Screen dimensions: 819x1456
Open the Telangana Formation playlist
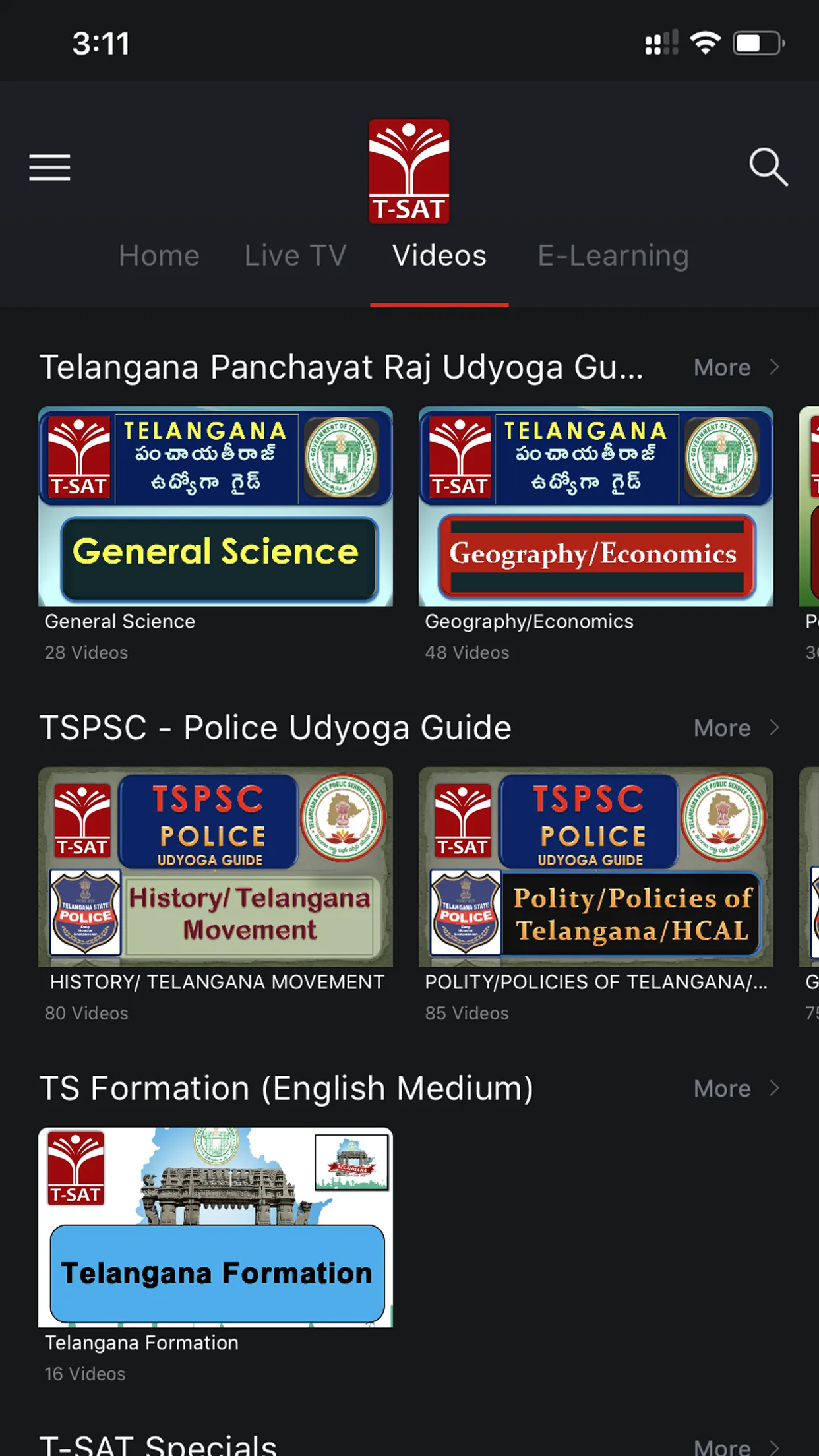[216, 1227]
